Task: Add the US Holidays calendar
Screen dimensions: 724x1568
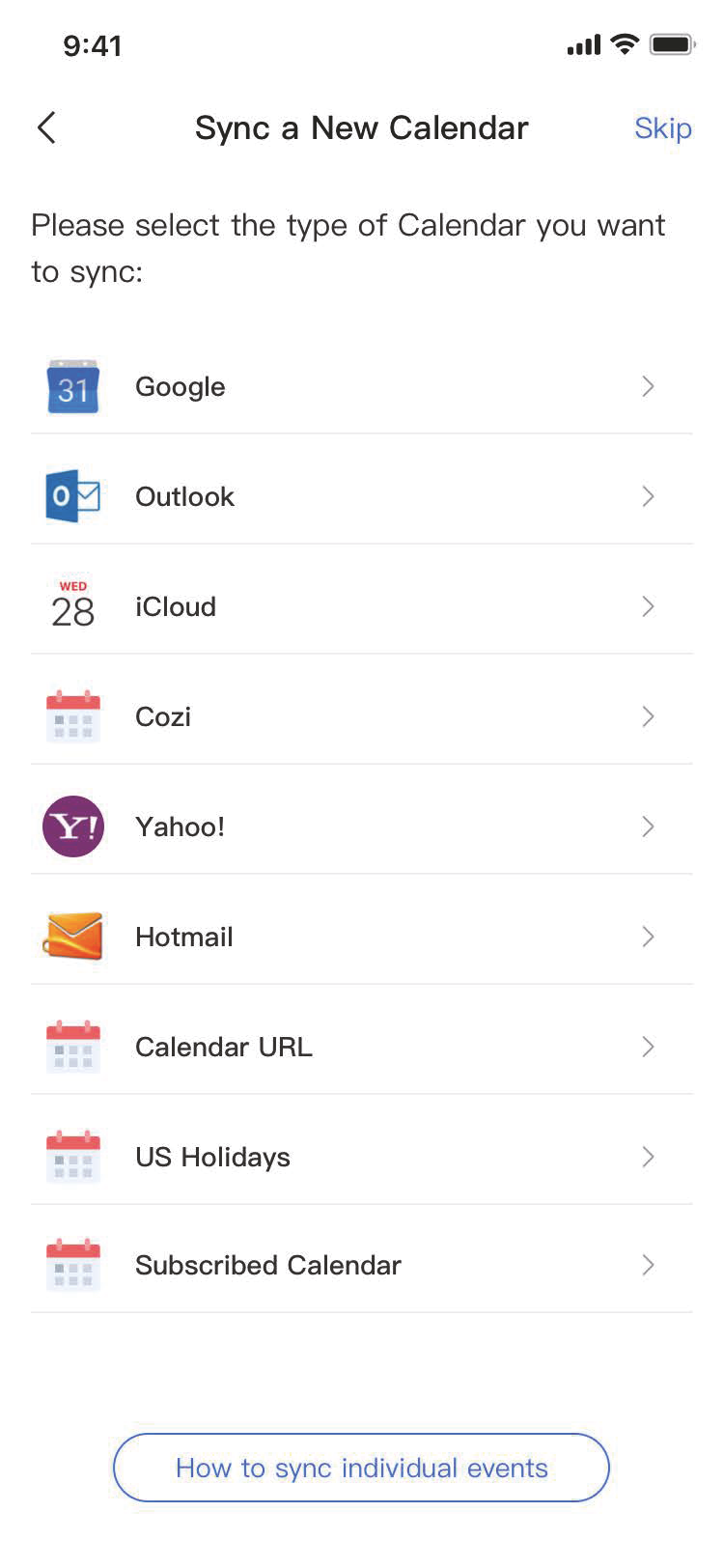Action: click(x=361, y=1158)
